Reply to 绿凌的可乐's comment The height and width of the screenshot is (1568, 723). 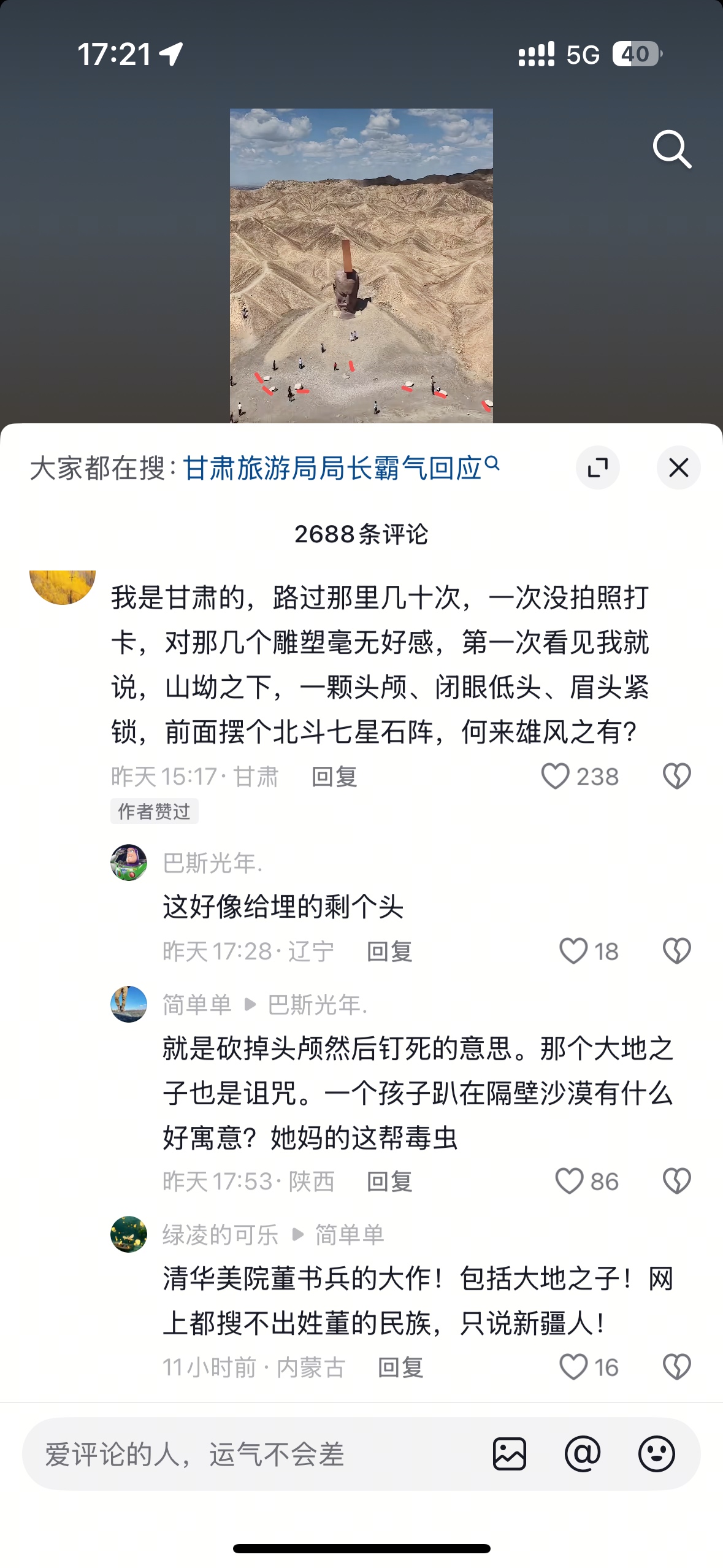click(400, 1367)
